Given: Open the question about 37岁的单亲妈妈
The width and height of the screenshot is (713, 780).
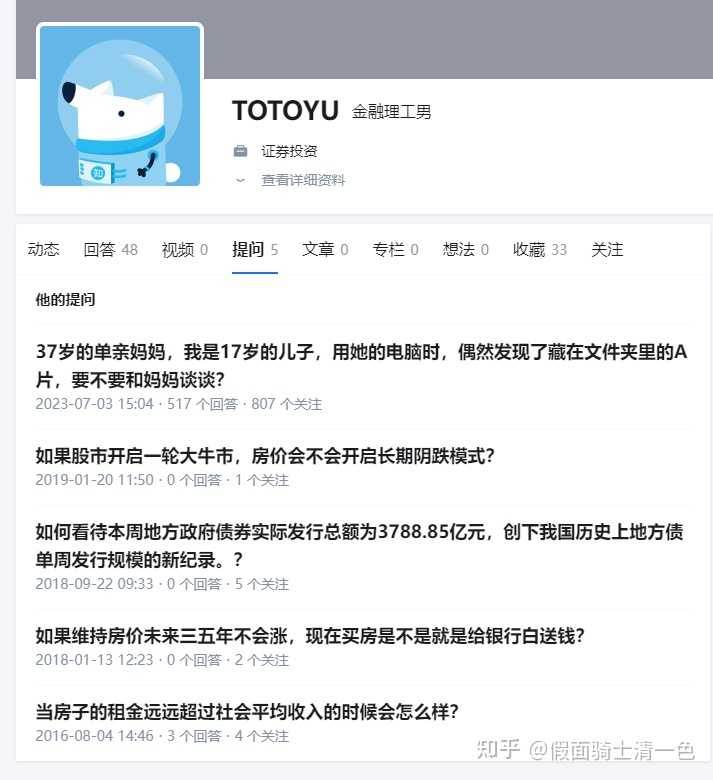Looking at the screenshot, I should tap(360, 365).
